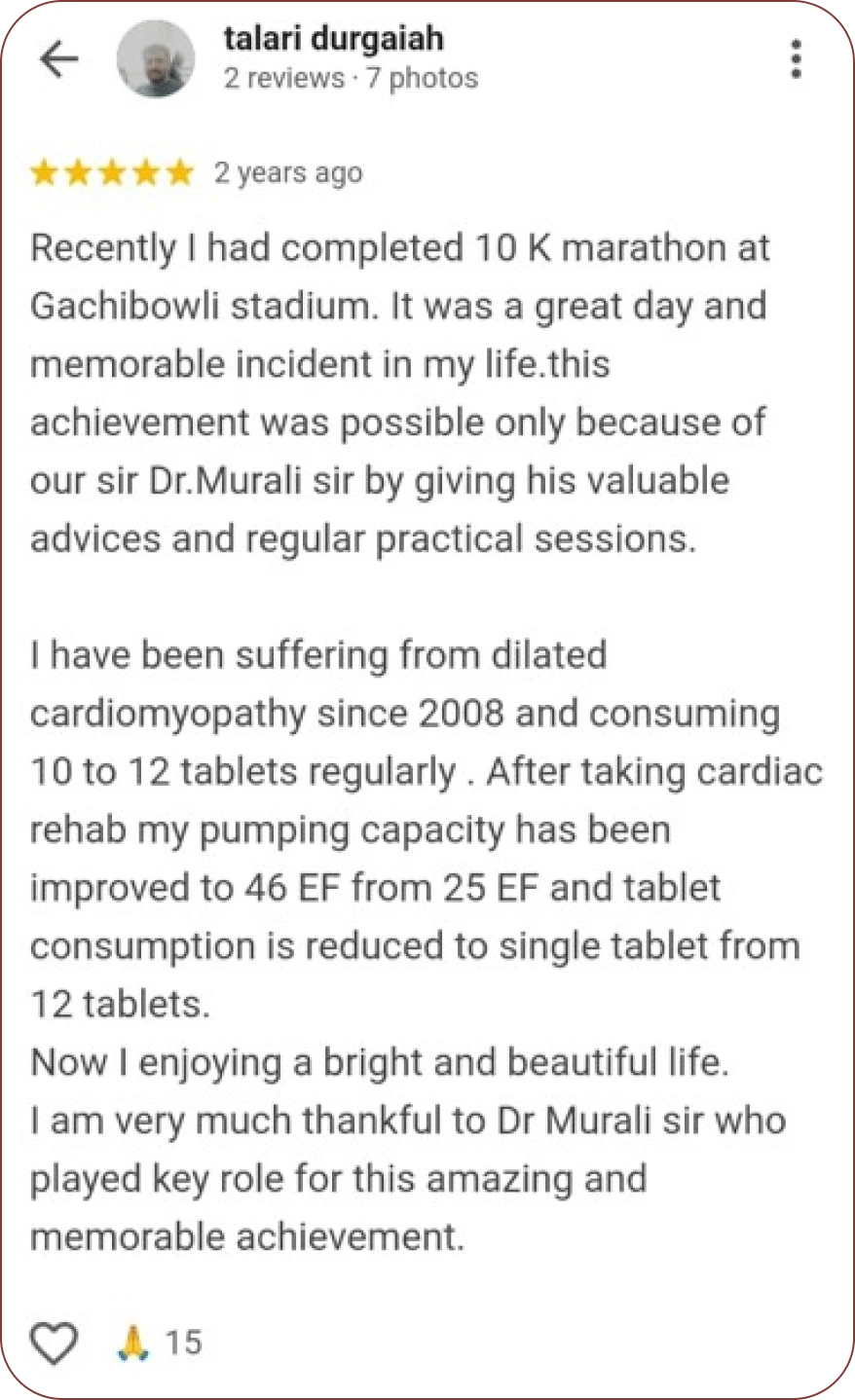Go back from the review
The height and width of the screenshot is (1400, 855).
pyautogui.click(x=58, y=59)
